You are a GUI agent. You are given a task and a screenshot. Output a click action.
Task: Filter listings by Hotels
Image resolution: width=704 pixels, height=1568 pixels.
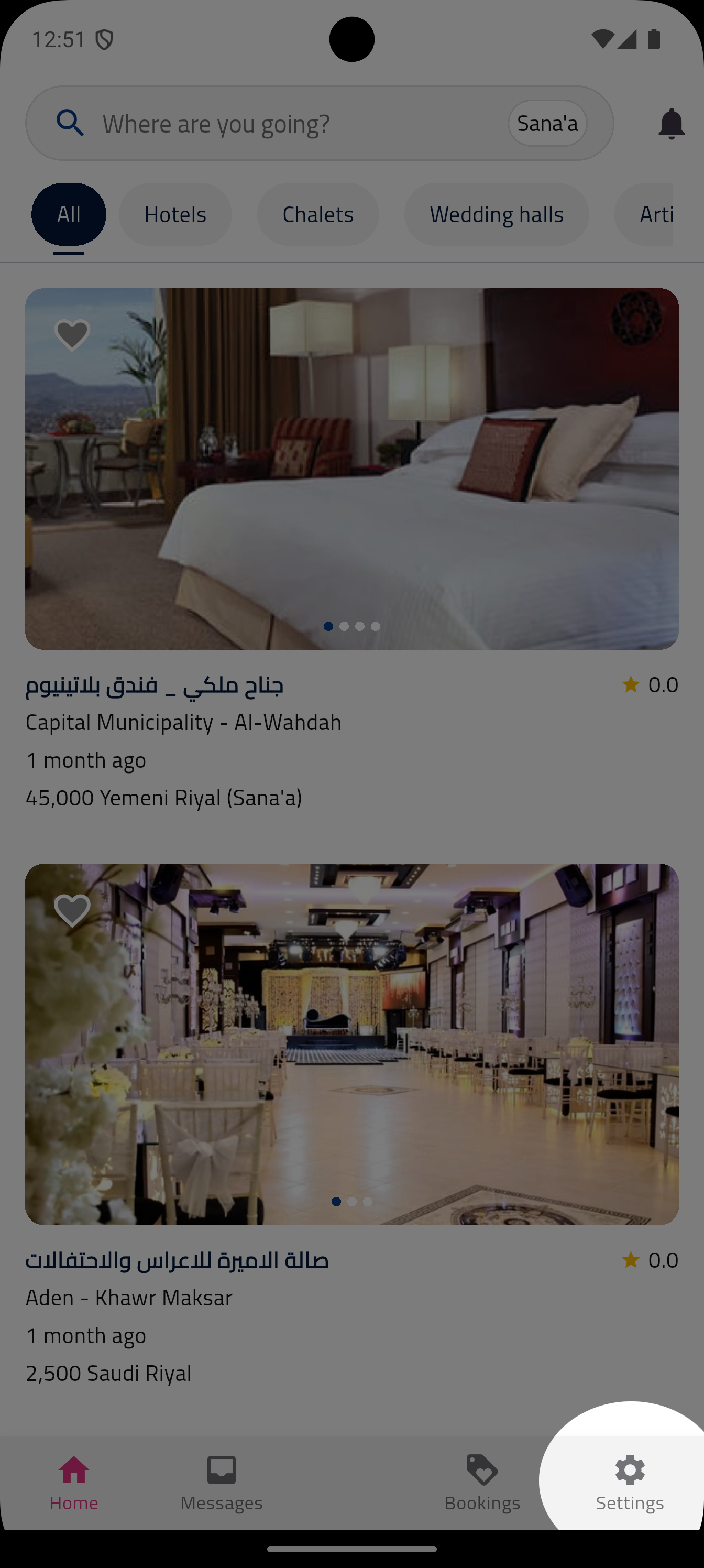tap(175, 214)
